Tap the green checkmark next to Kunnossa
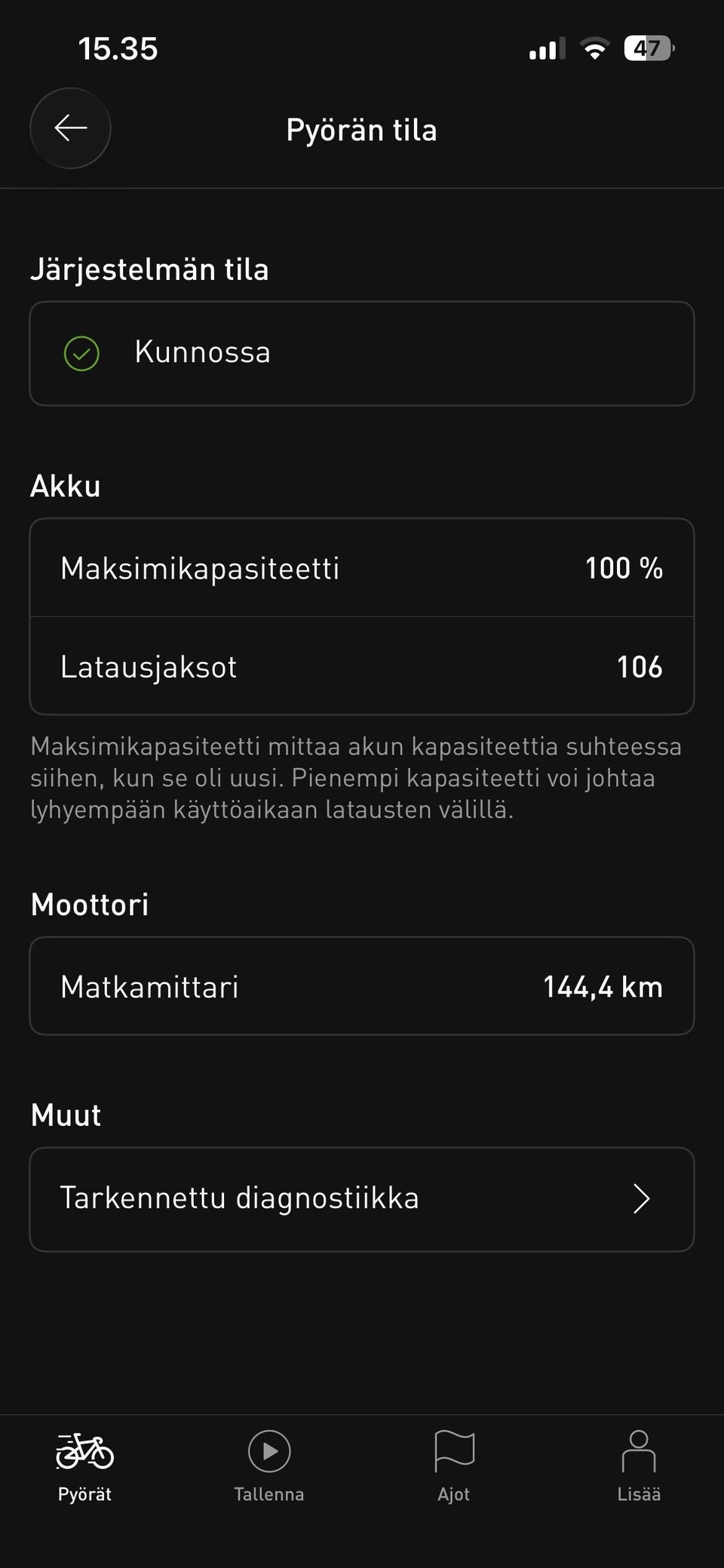 point(82,352)
